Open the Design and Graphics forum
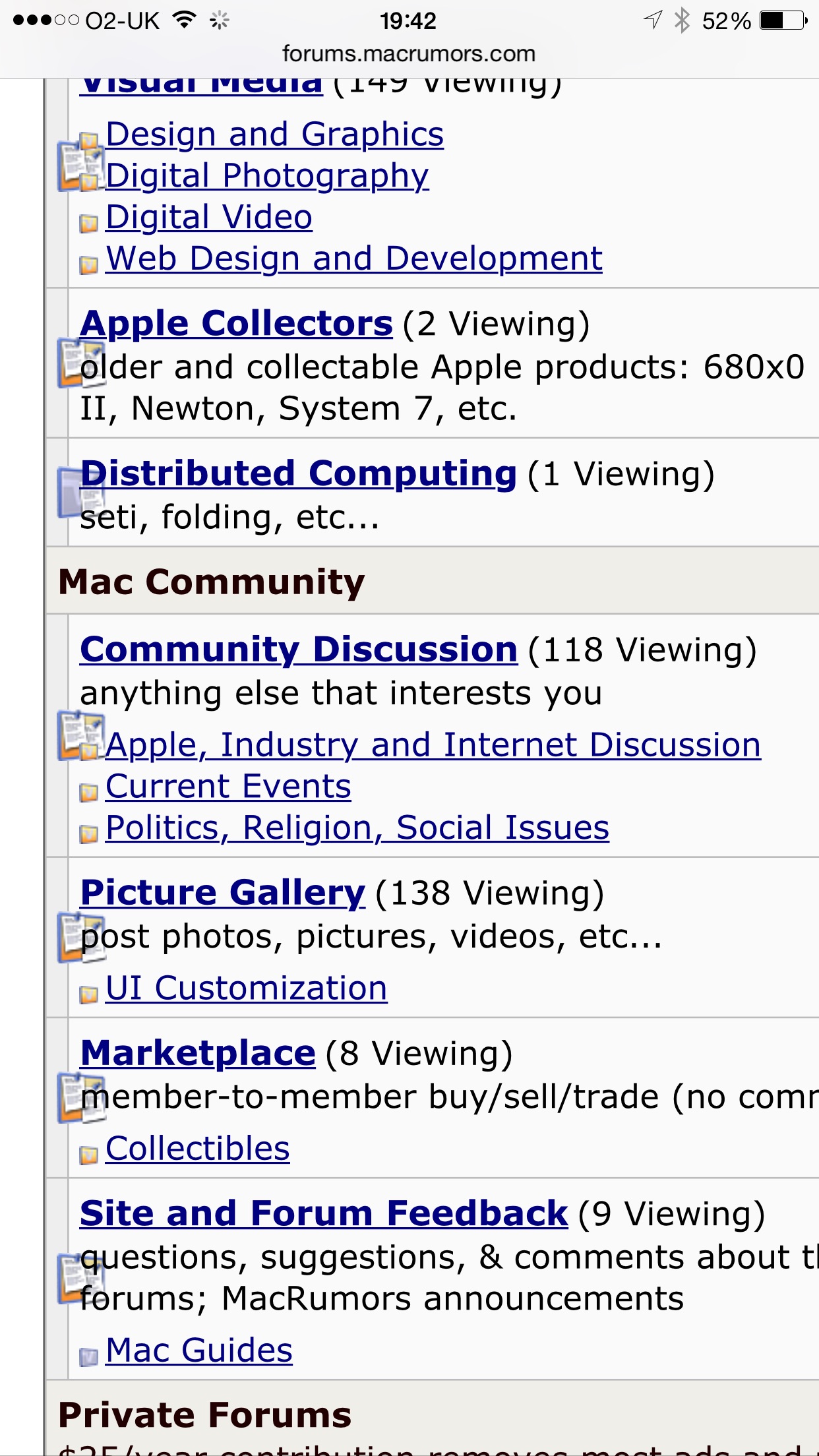819x1456 pixels. [x=274, y=135]
